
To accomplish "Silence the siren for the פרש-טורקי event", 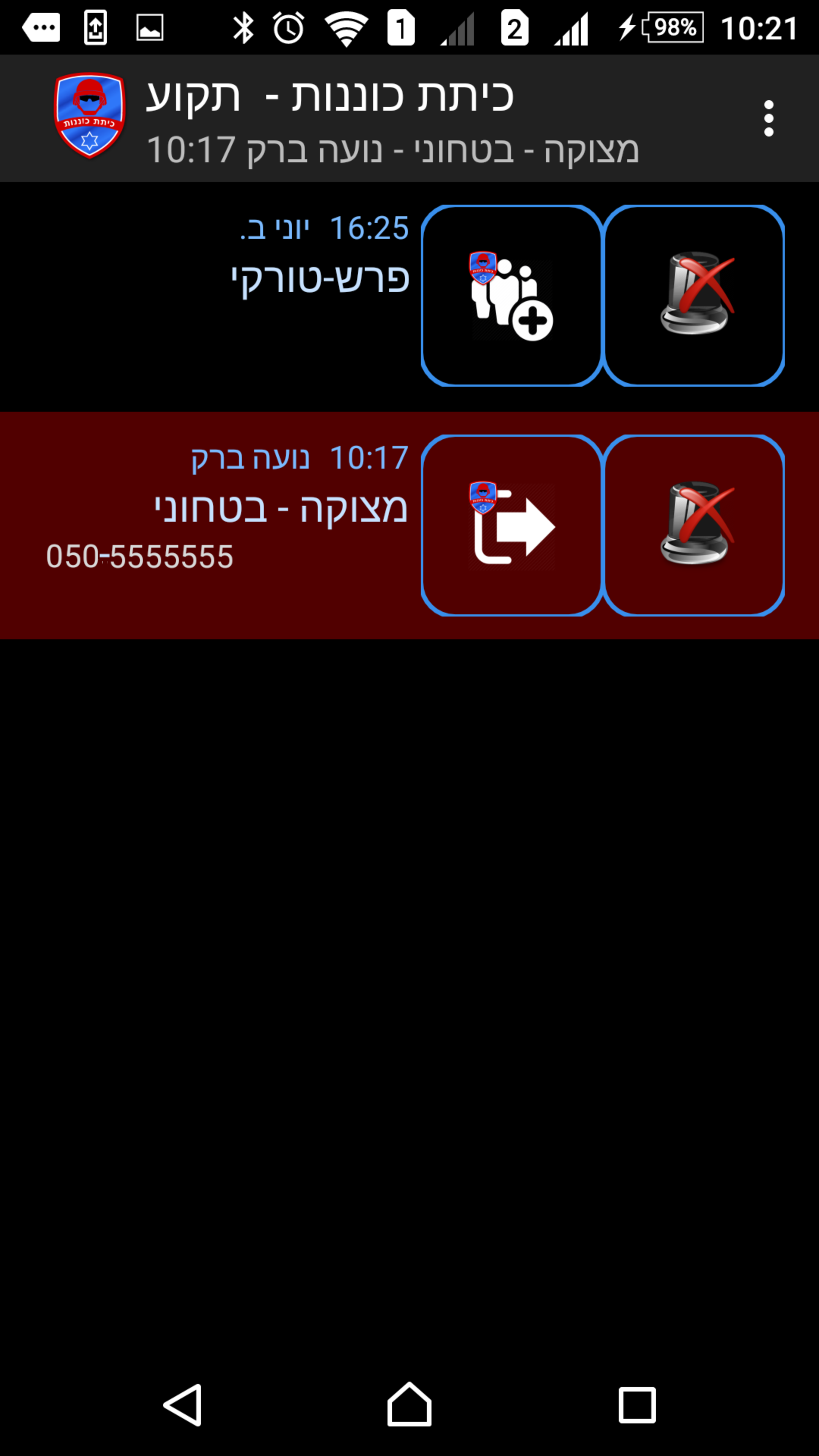I will 694,296.
